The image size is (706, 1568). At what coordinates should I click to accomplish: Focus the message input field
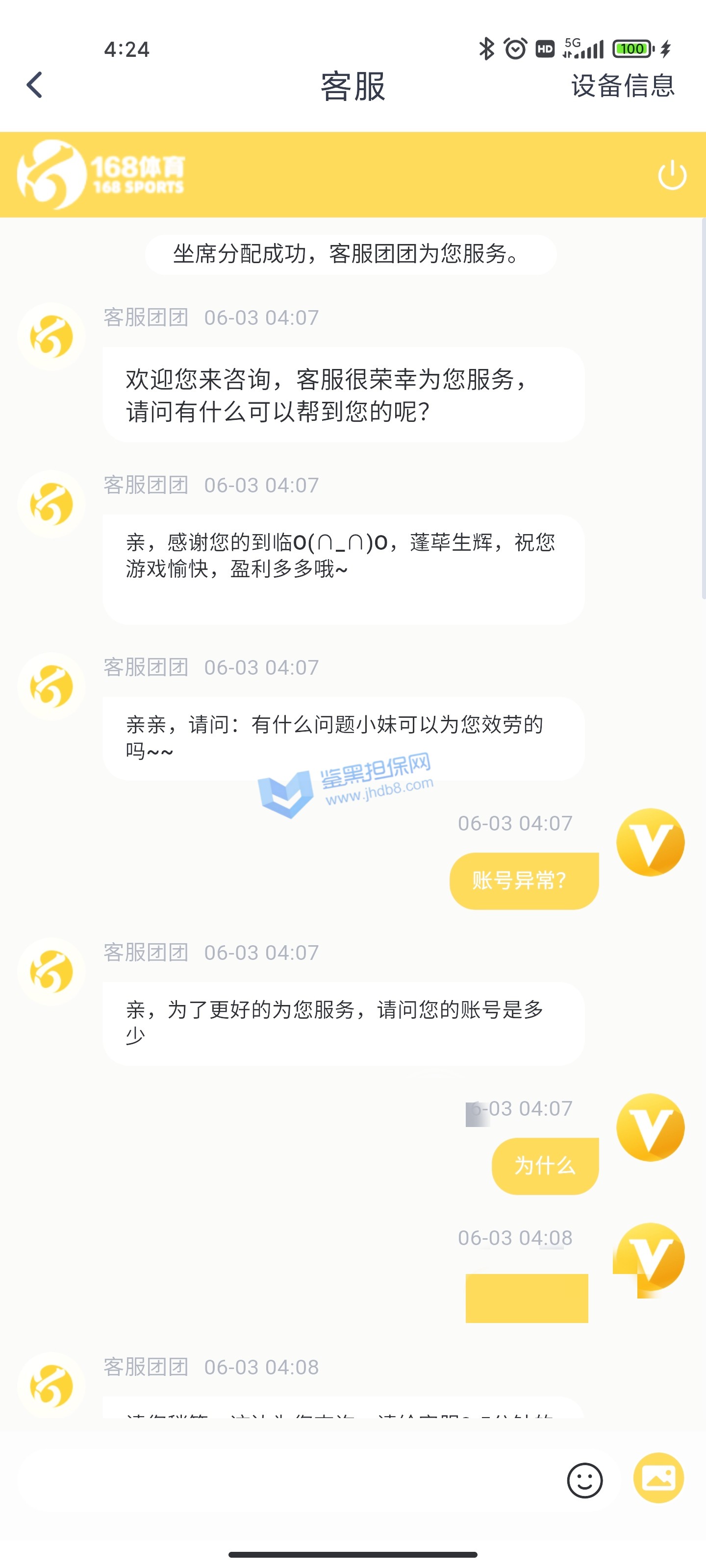286,1480
